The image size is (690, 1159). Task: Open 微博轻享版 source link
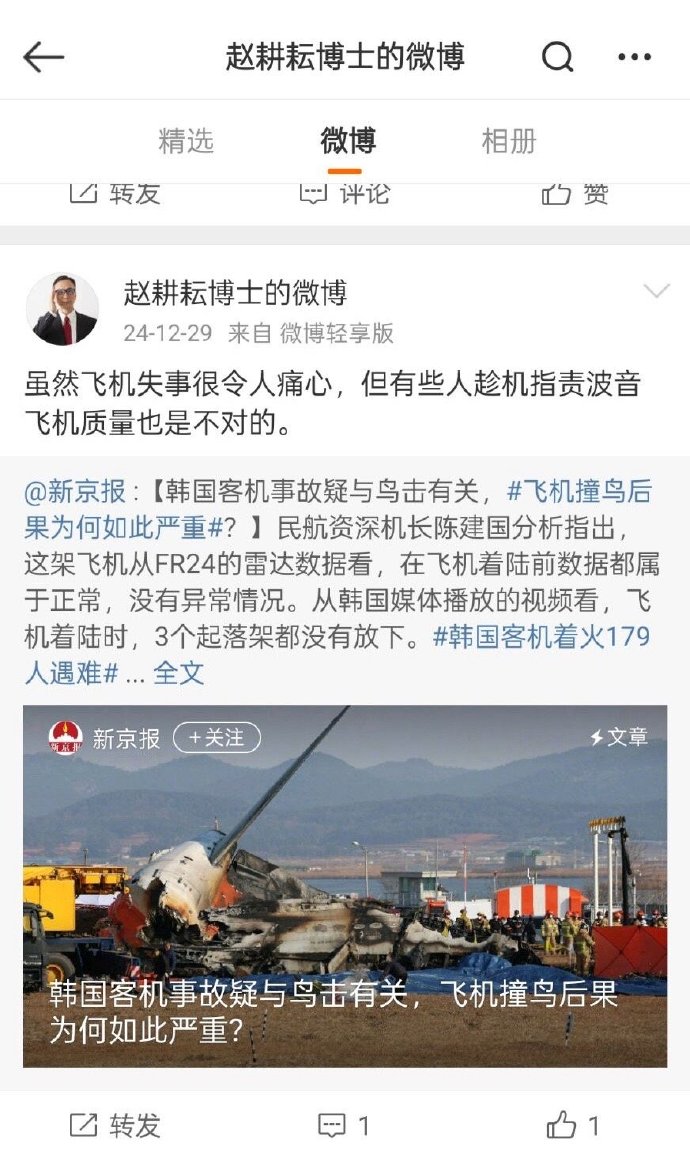[336, 333]
